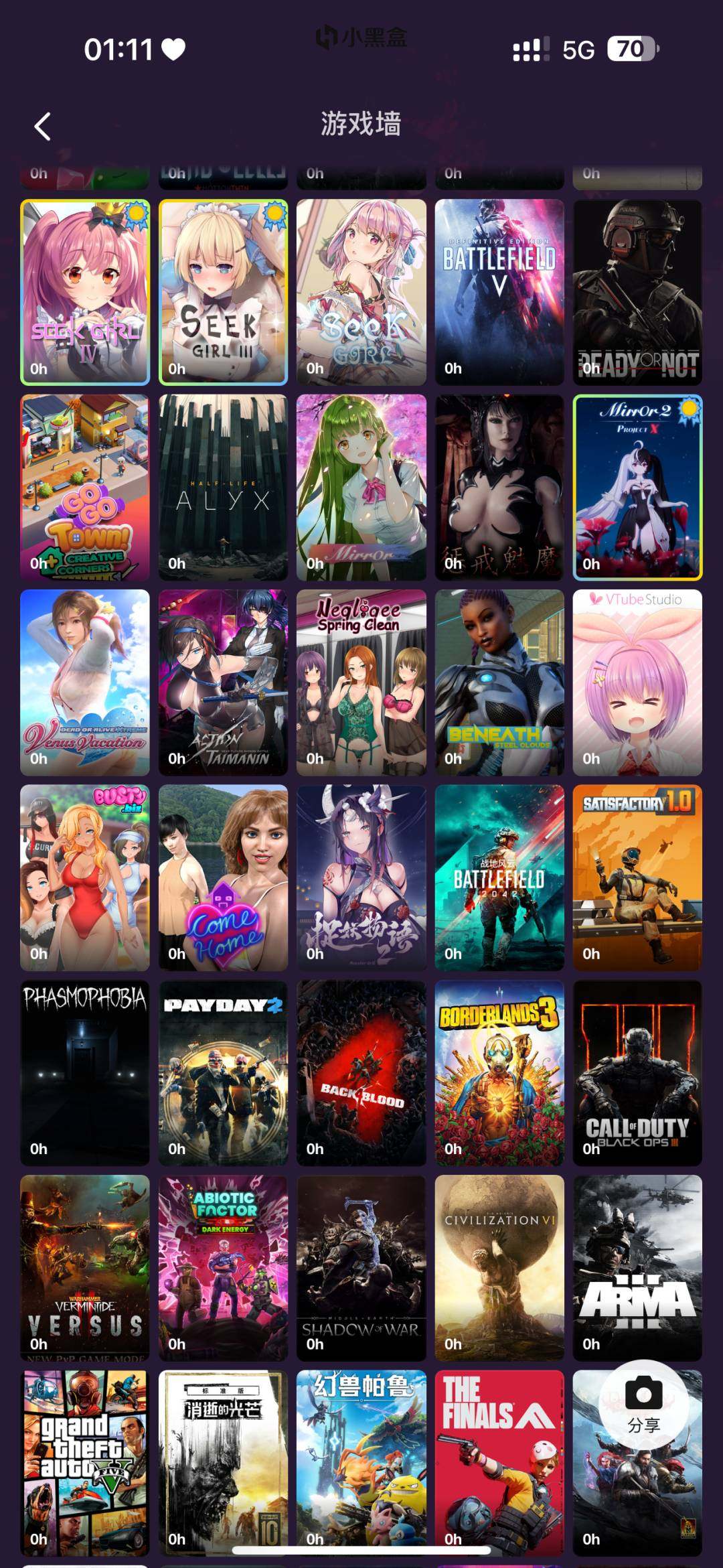Go back from the game wall

[x=43, y=126]
